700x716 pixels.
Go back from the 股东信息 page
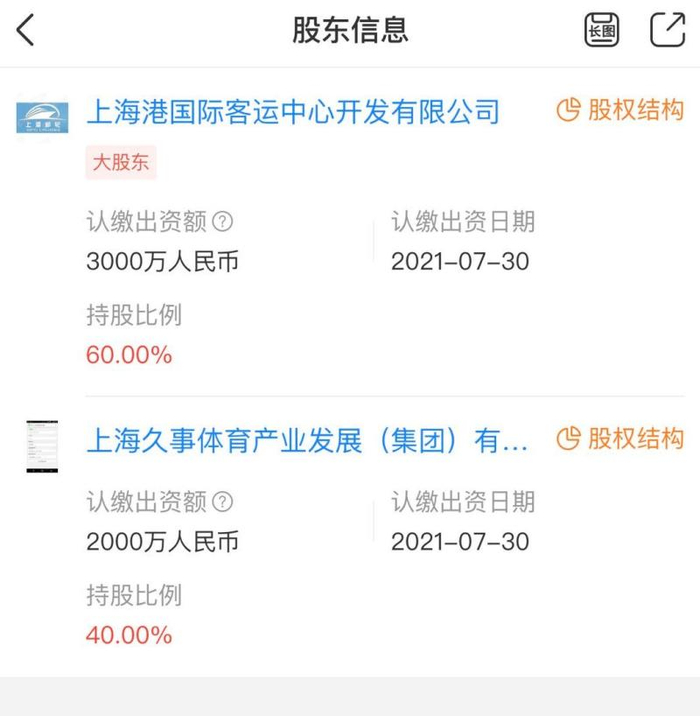[27, 30]
